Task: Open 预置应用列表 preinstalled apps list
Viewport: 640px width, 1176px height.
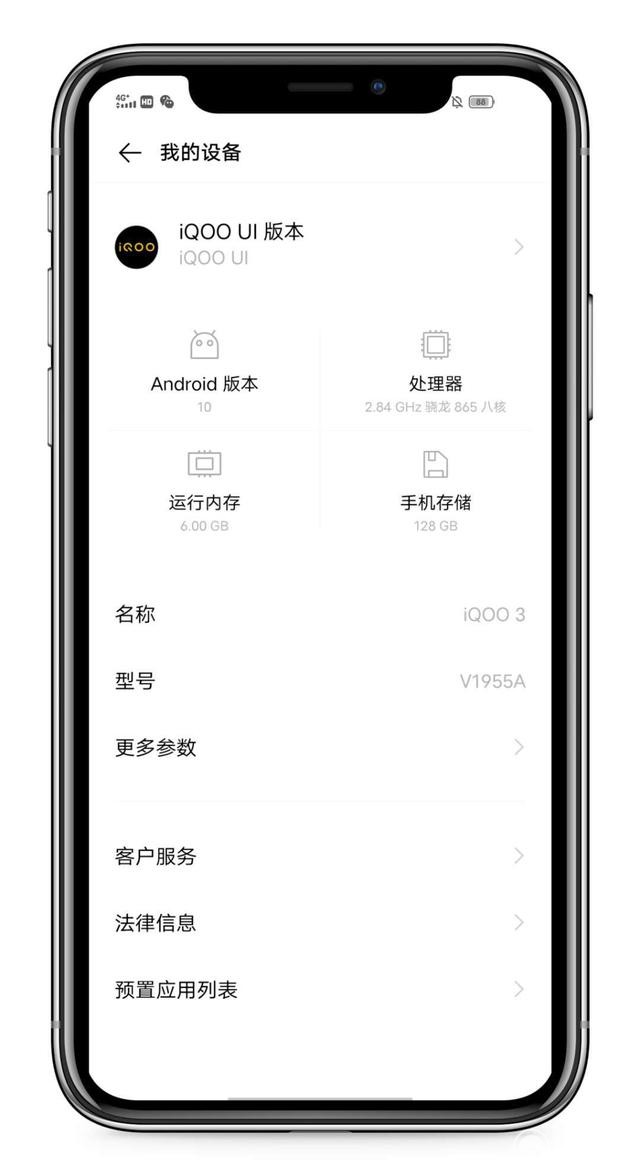Action: [x=320, y=990]
